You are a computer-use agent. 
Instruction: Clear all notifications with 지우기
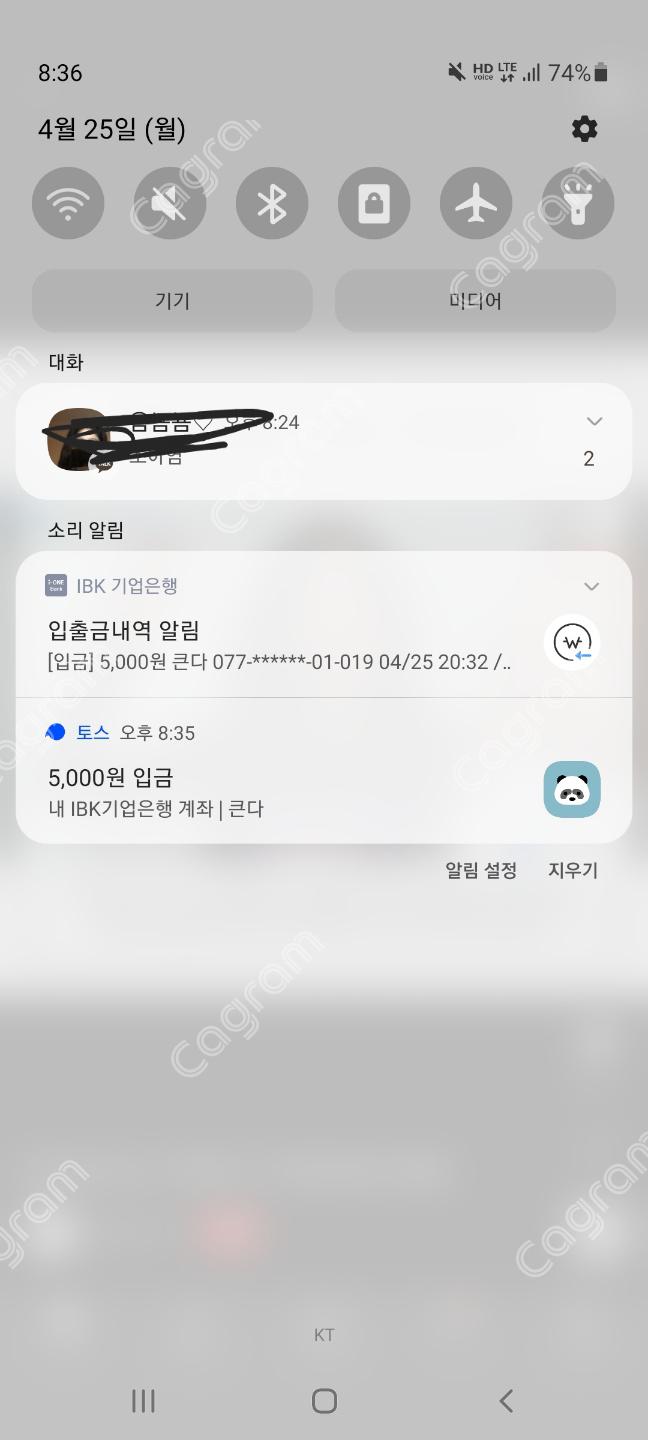tap(573, 870)
